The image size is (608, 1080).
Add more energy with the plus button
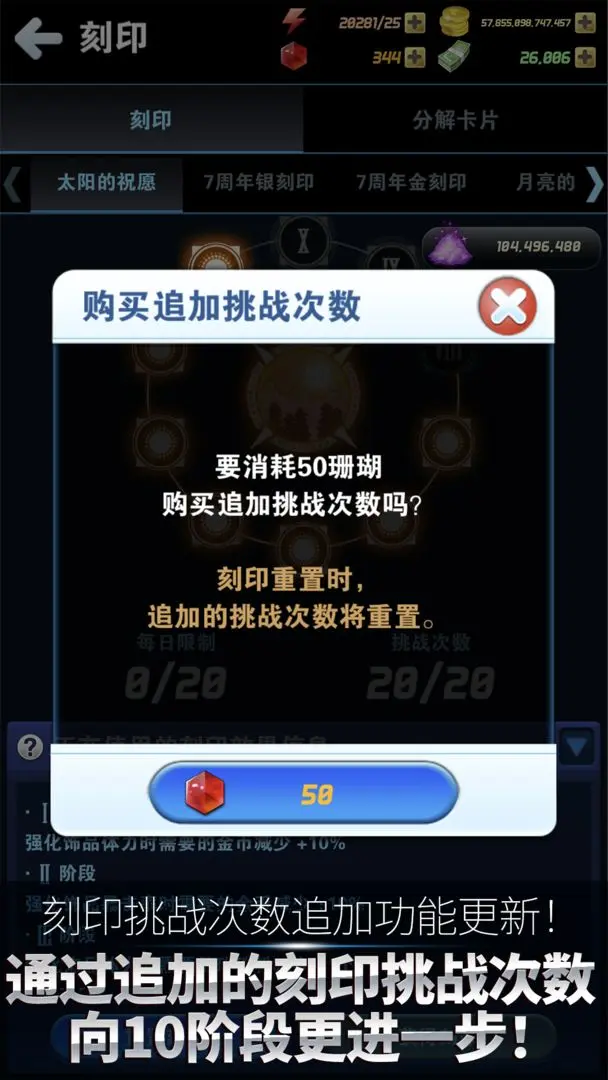click(x=415, y=22)
